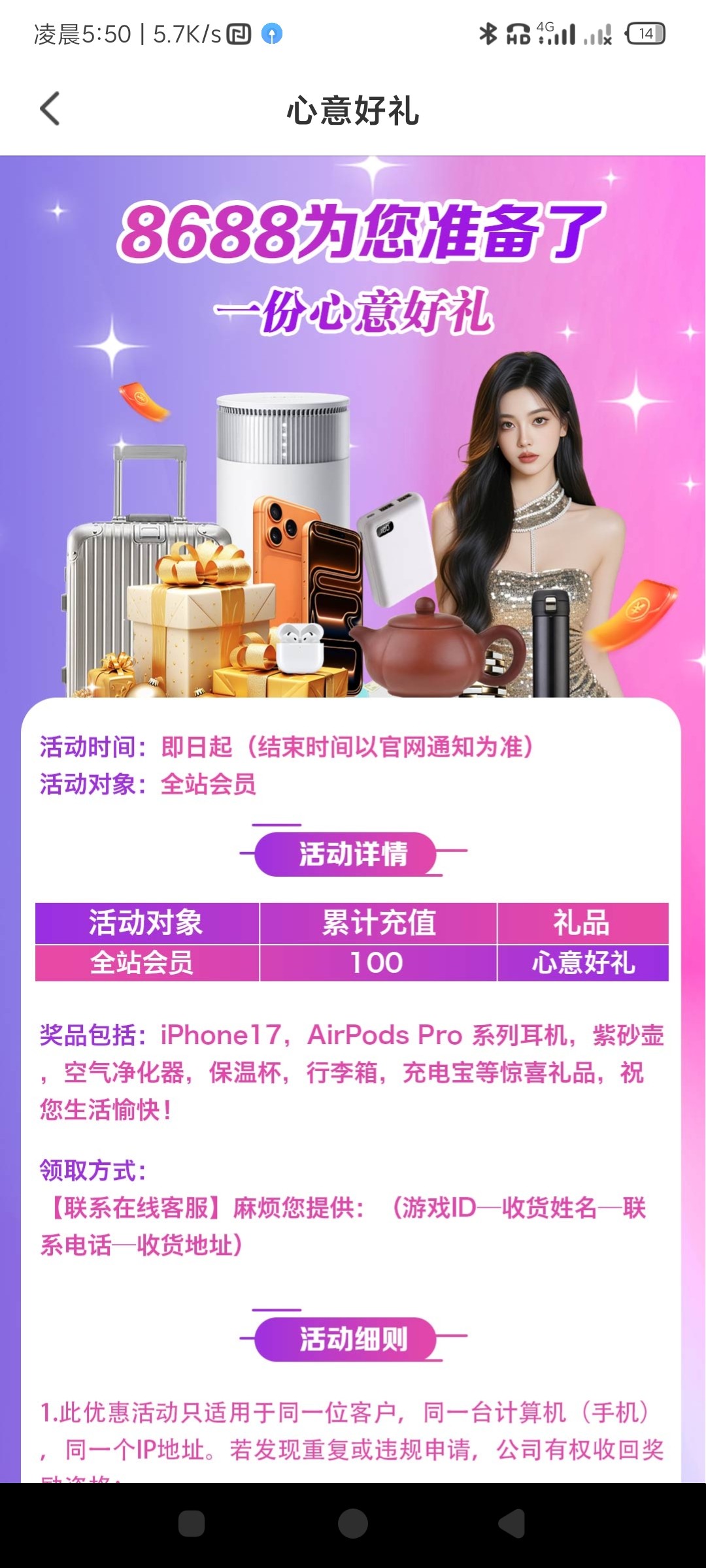The image size is (706, 1568).
Task: Tap the system back button
Action: click(x=513, y=1524)
